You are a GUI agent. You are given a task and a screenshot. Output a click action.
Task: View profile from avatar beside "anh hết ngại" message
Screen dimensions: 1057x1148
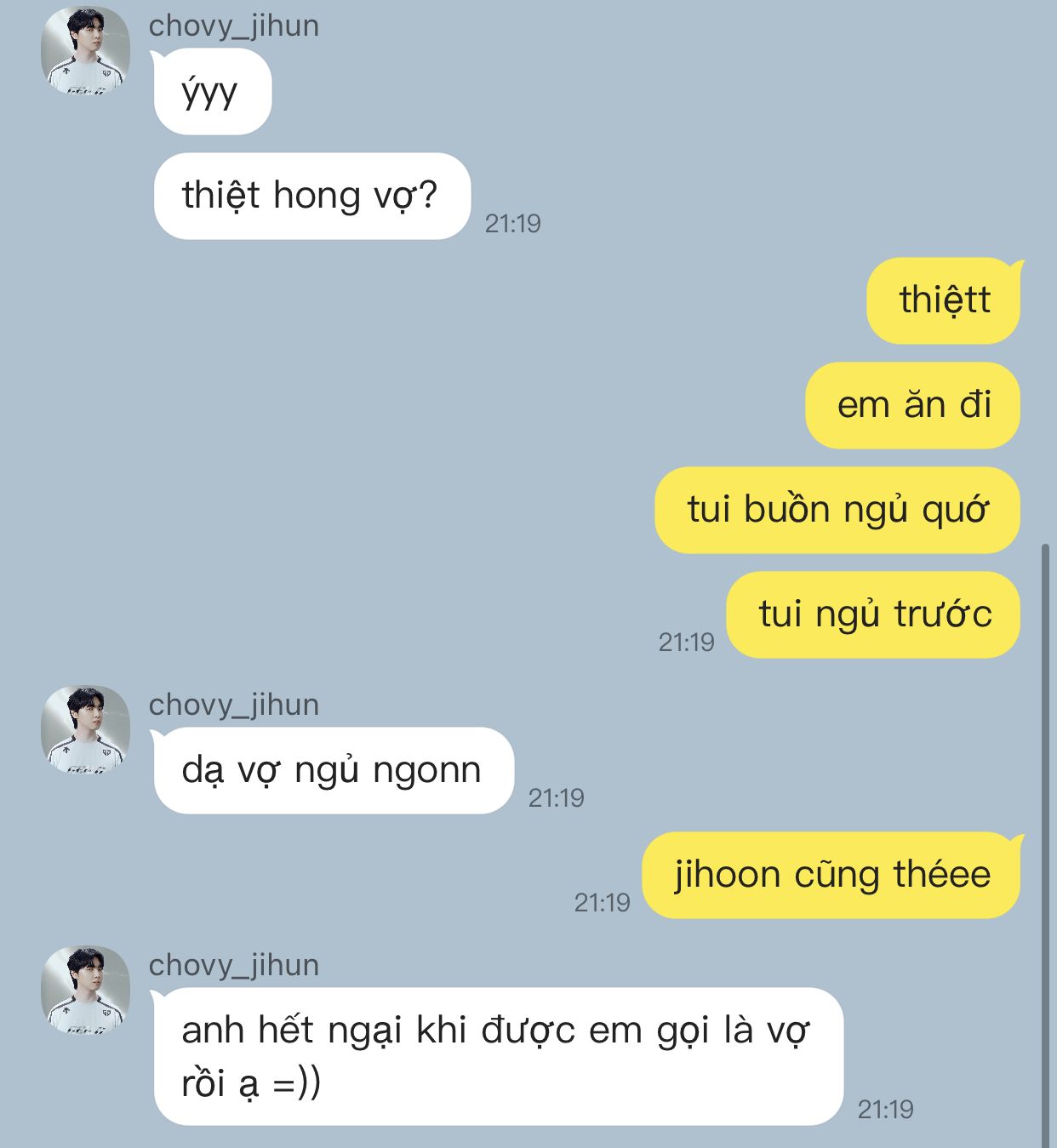[85, 990]
